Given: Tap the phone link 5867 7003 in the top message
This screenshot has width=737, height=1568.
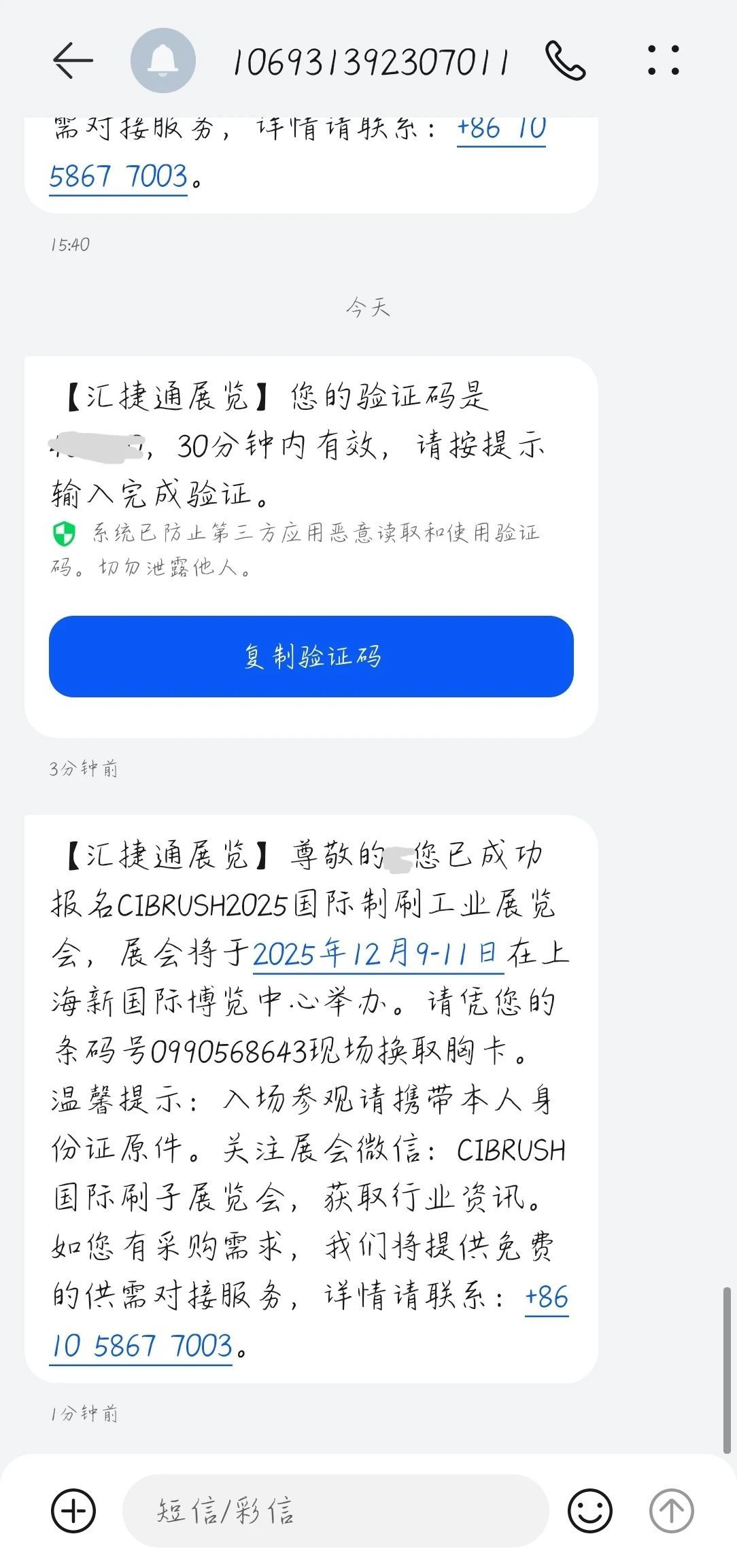Looking at the screenshot, I should click(118, 177).
